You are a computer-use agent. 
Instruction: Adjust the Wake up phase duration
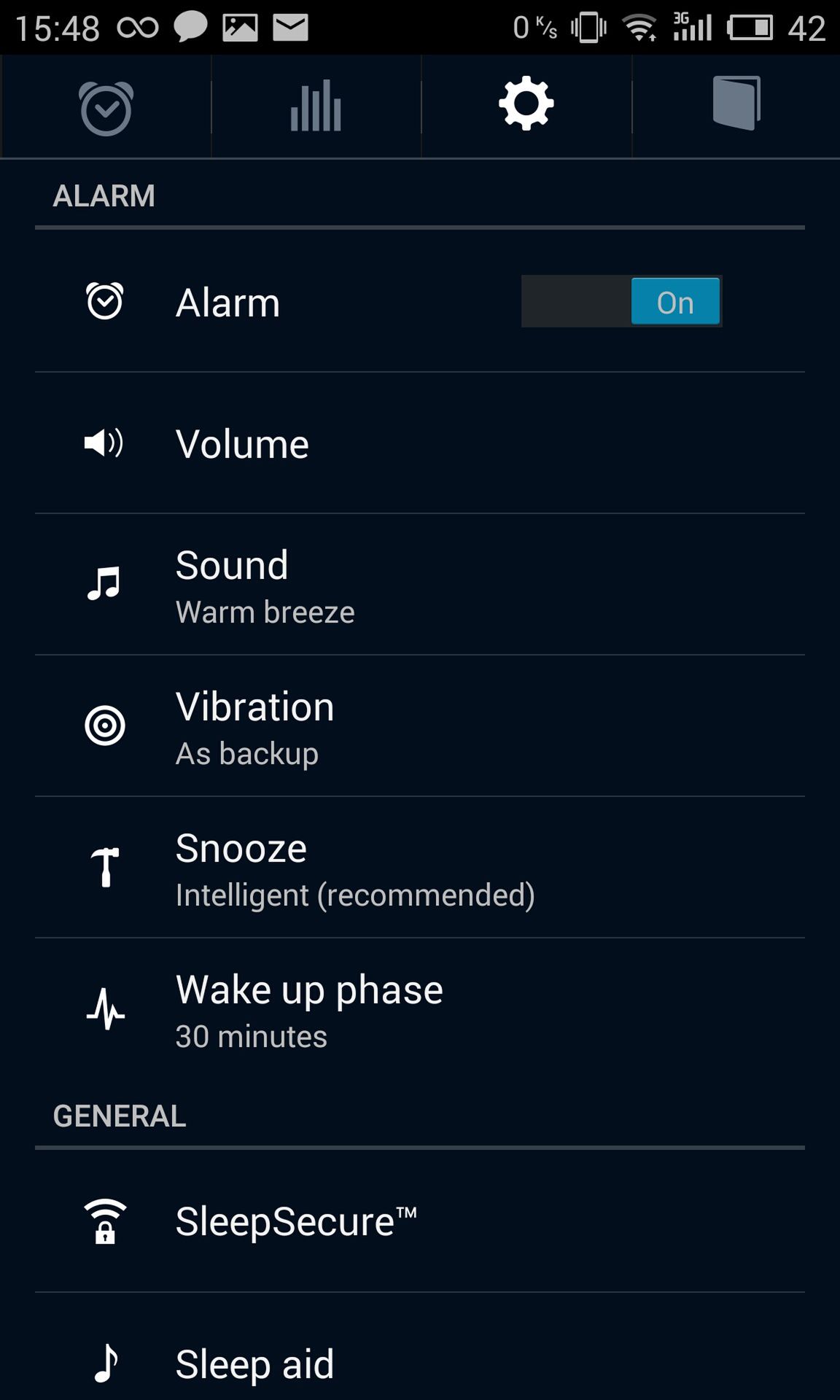[420, 1009]
